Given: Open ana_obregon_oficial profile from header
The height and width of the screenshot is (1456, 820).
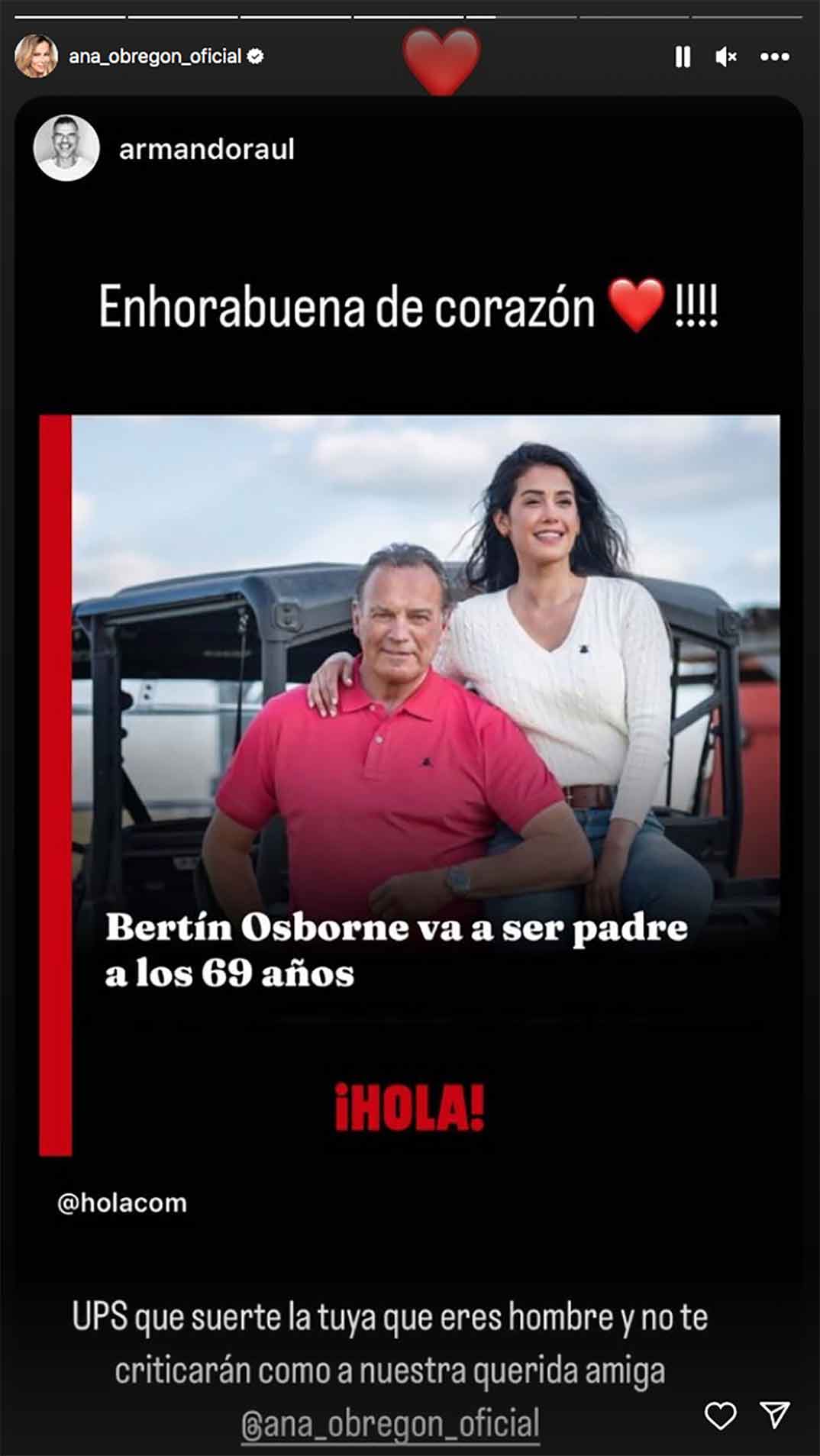Looking at the screenshot, I should click(154, 56).
